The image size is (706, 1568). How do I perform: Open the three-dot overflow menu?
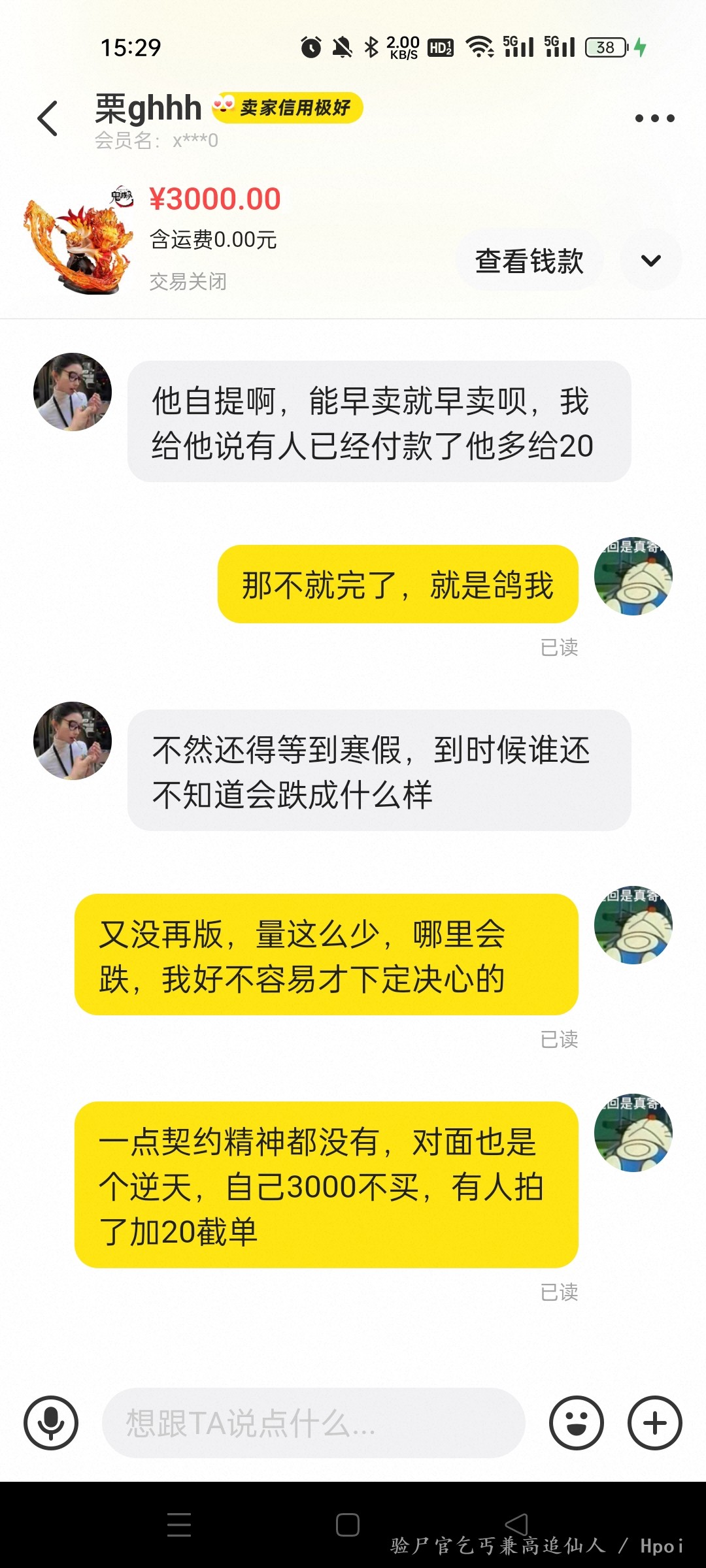[x=654, y=118]
